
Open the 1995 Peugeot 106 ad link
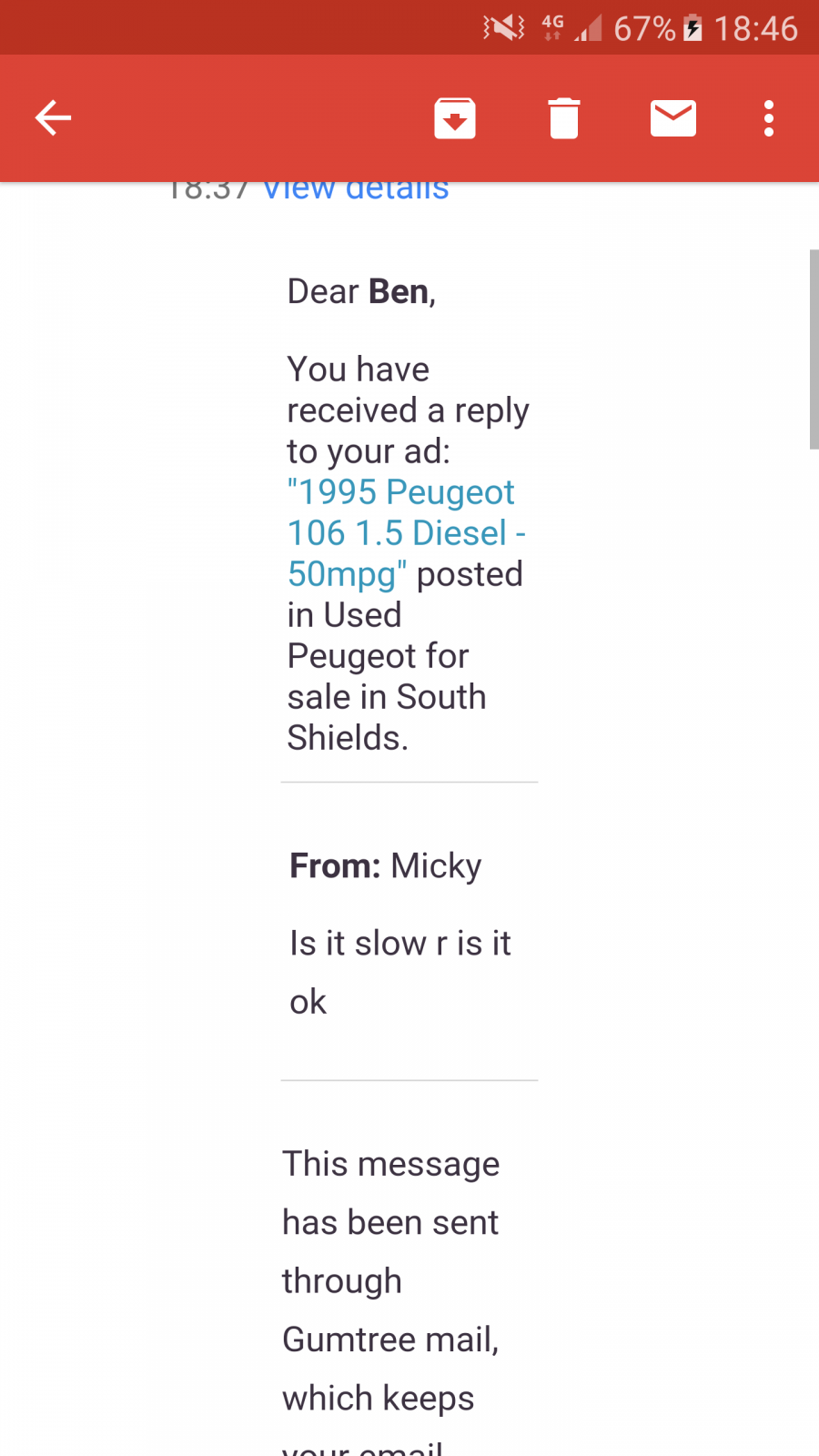pos(407,533)
